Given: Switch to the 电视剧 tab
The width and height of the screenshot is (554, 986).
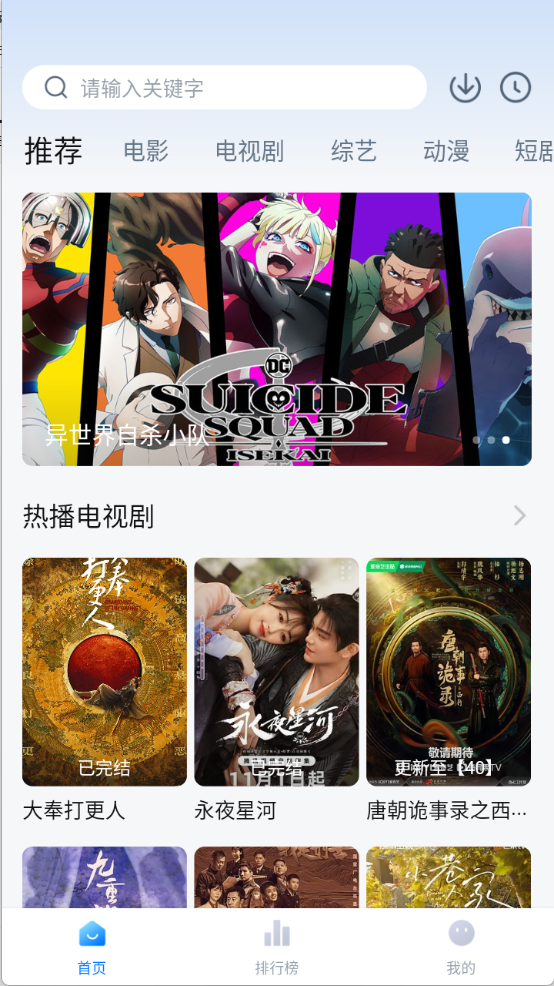Looking at the screenshot, I should click(250, 152).
